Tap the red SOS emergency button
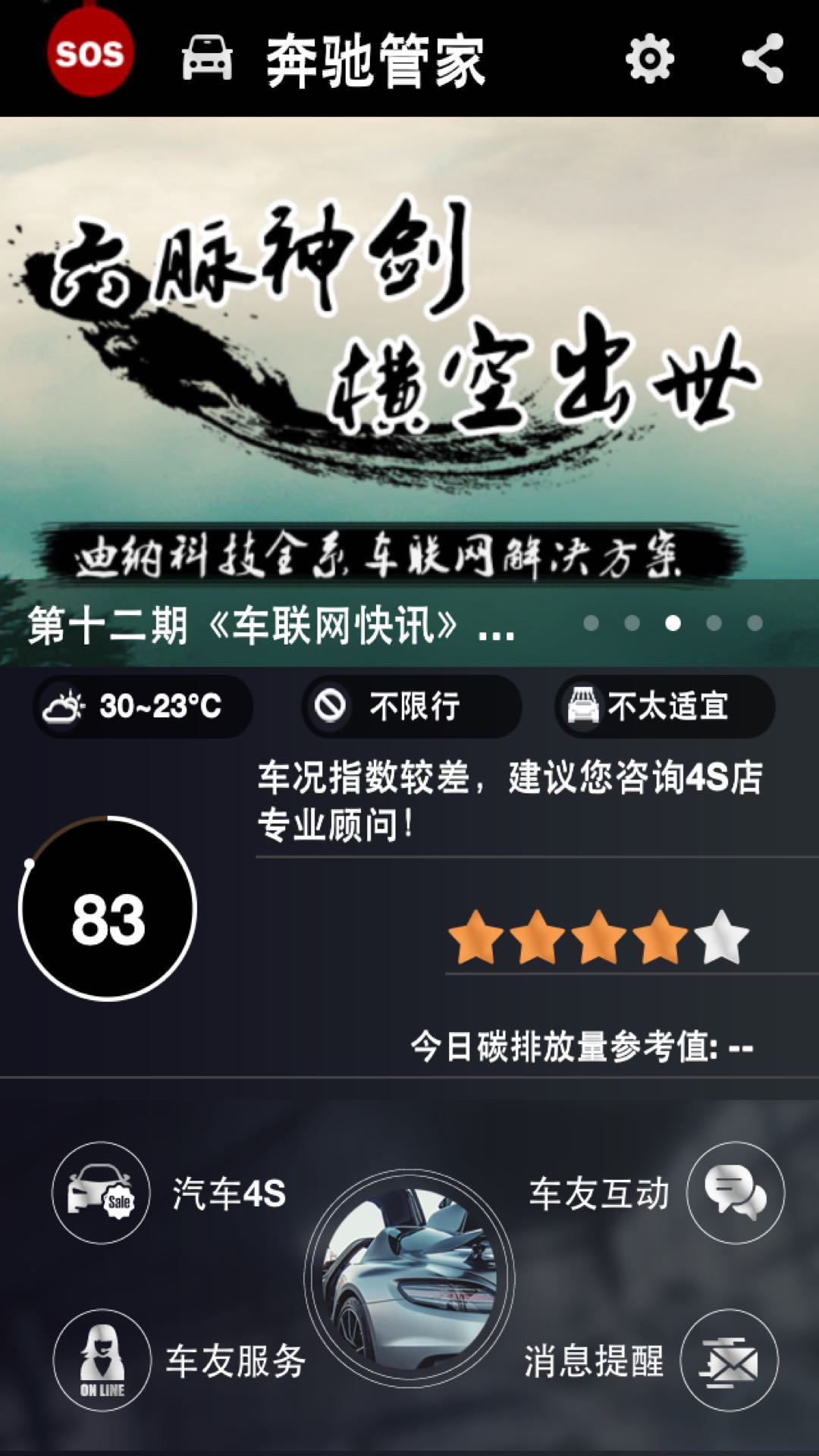Screen dimensions: 819x1456 click(x=90, y=53)
